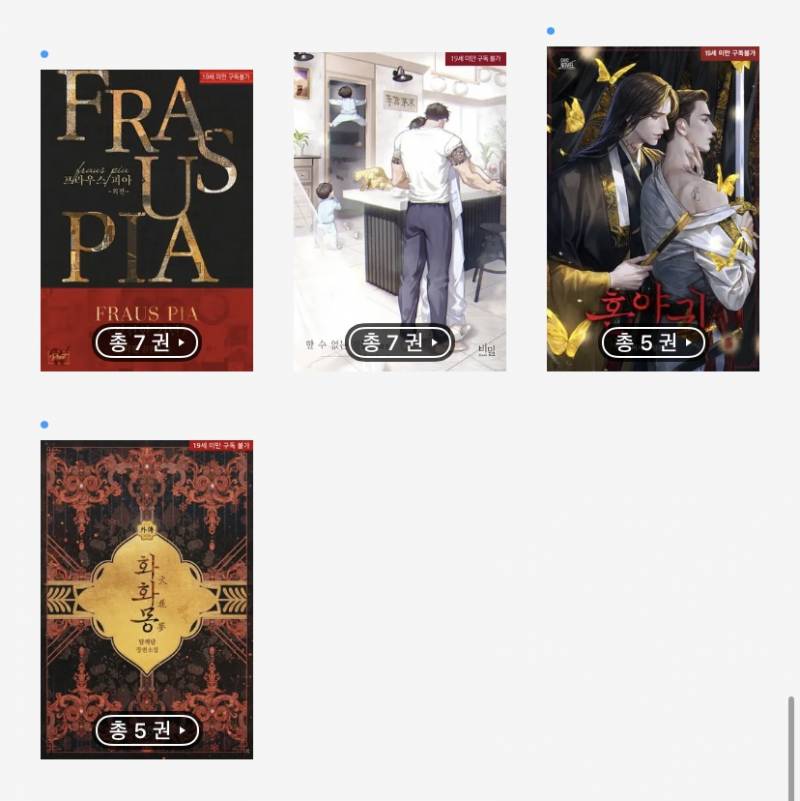Show all 7 volumes of 비밀 book
Image resolution: width=800 pixels, height=801 pixels.
point(399,343)
